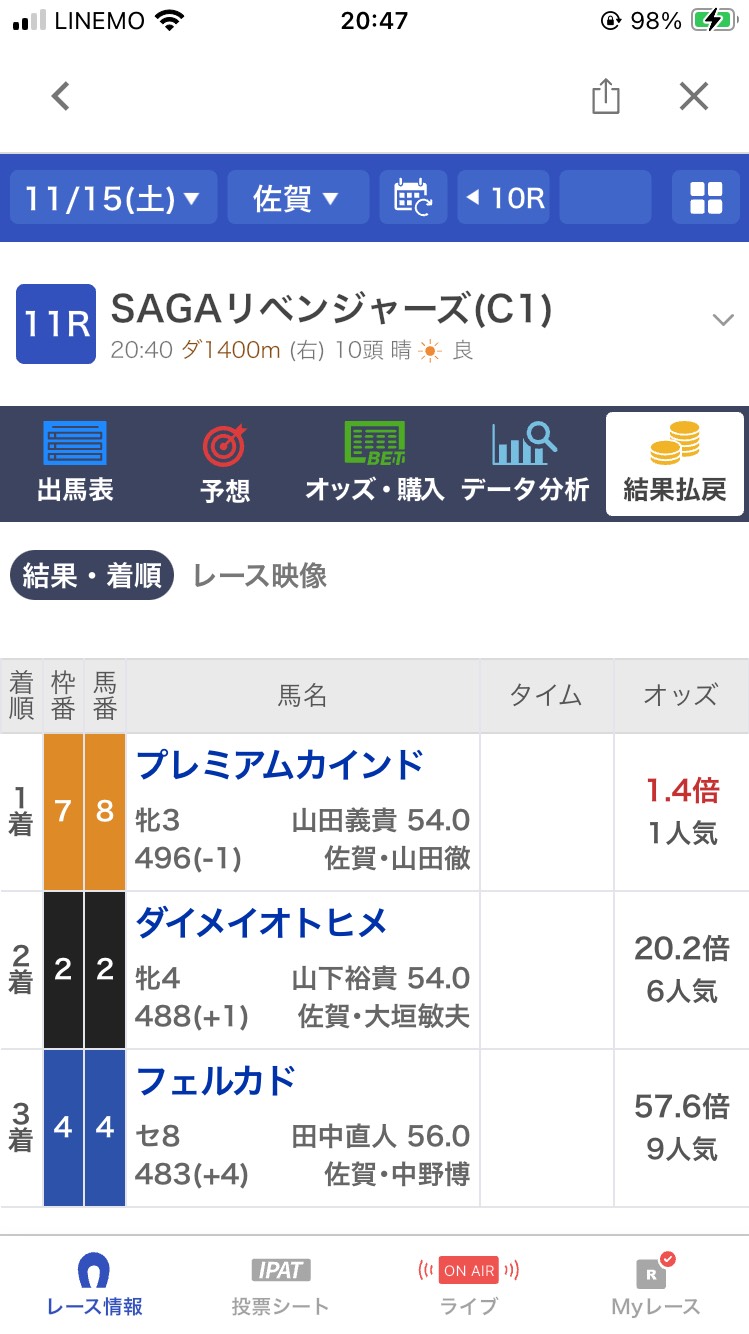
Task: Select the 結果払戻 tab
Action: (x=674, y=464)
